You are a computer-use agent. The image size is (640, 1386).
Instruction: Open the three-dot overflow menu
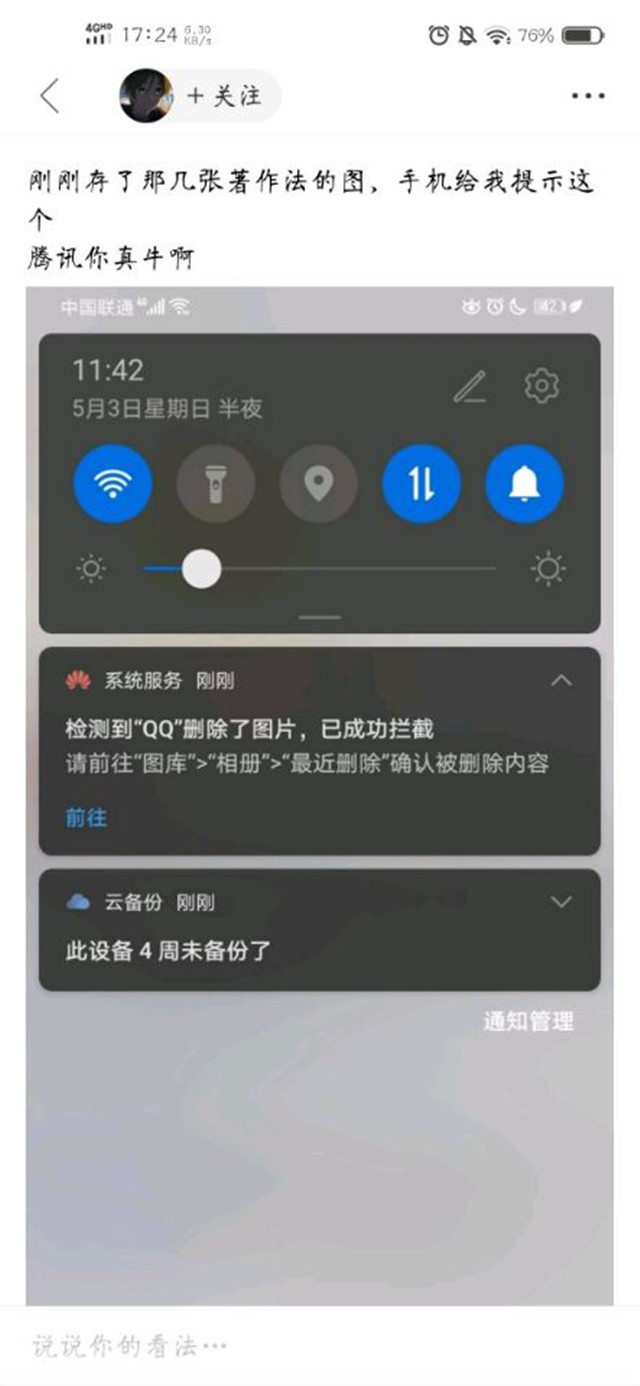(588, 96)
